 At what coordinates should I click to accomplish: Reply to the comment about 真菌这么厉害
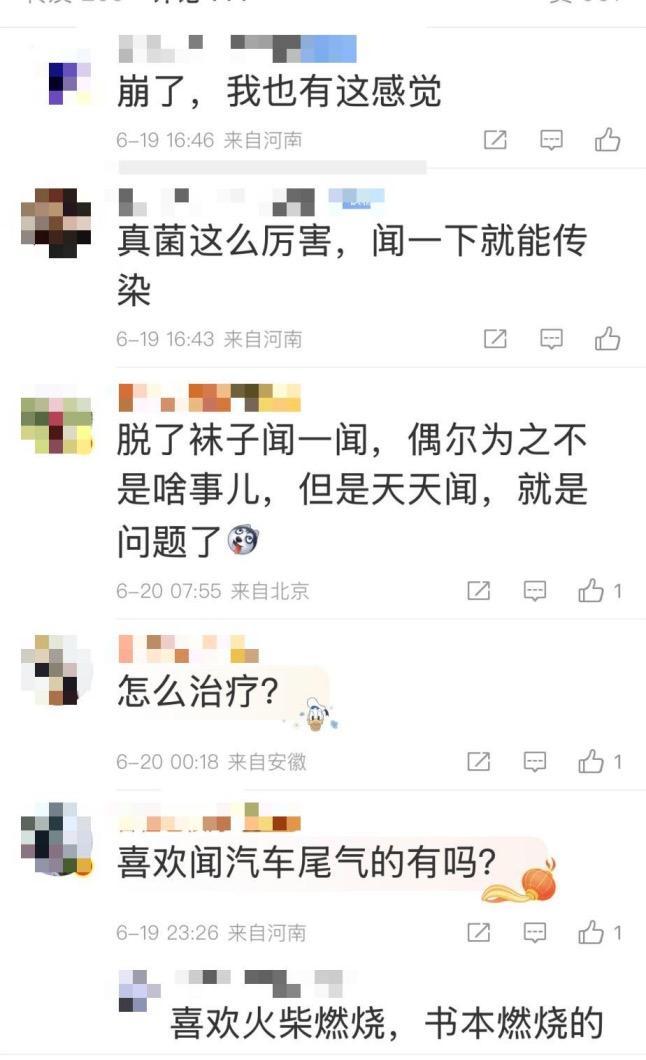pos(552,339)
